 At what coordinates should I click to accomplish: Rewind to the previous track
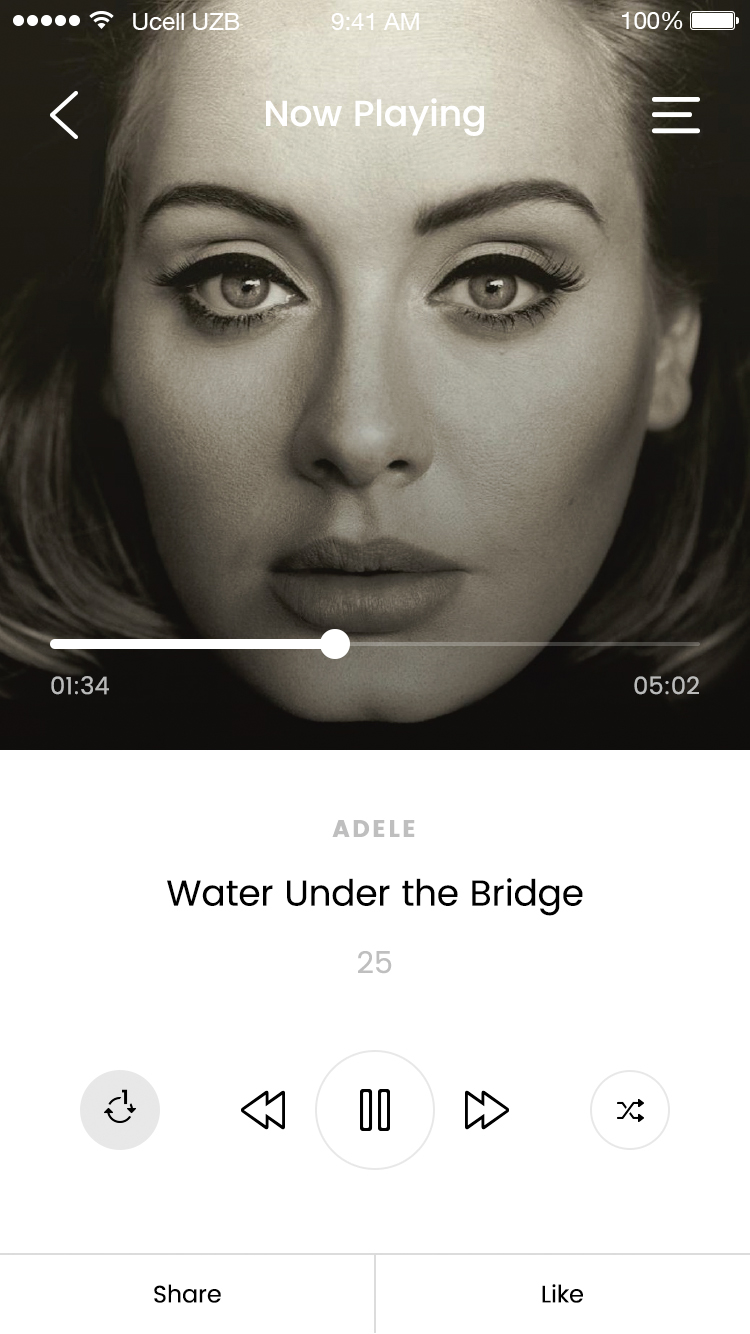[x=264, y=1110]
